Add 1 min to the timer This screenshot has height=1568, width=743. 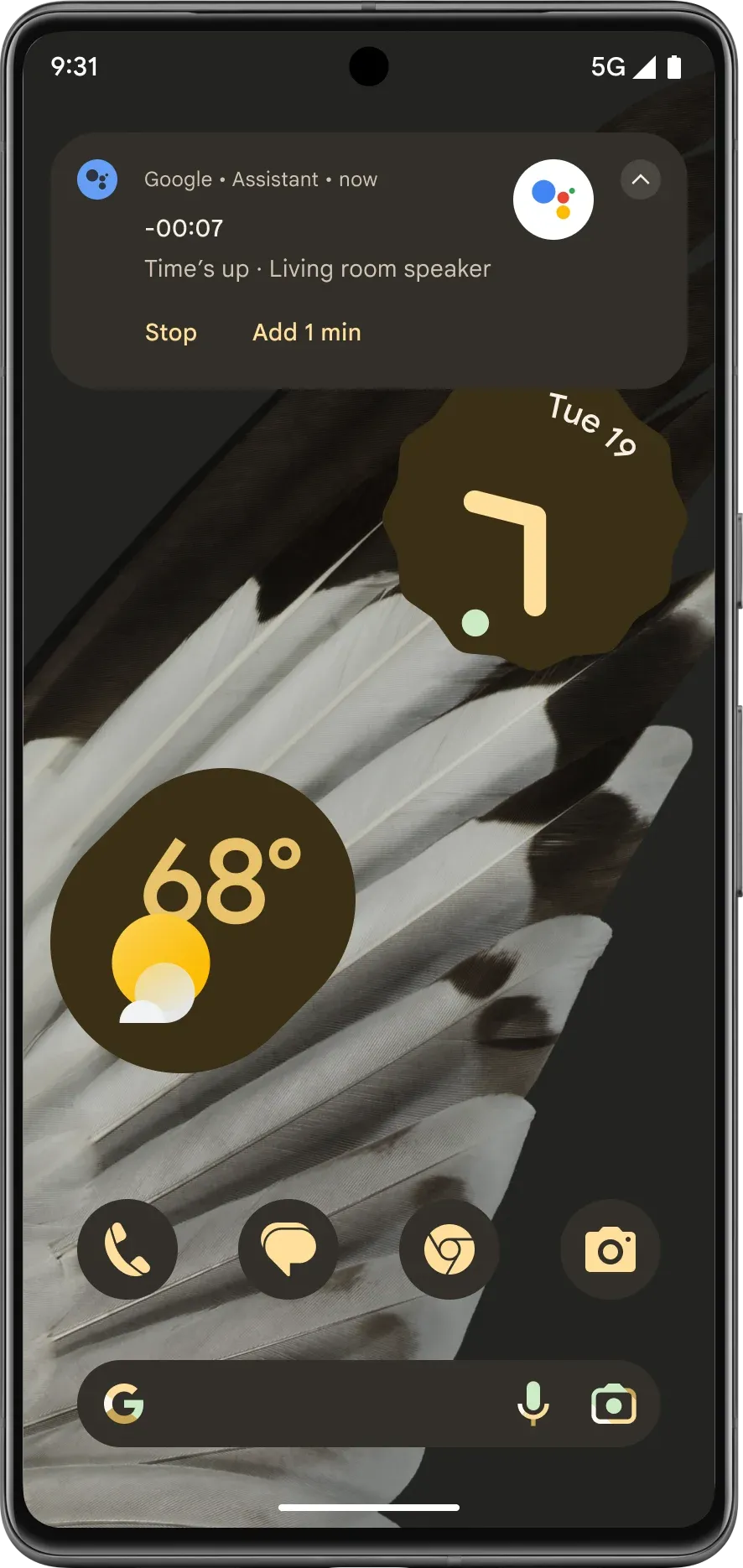[307, 332]
